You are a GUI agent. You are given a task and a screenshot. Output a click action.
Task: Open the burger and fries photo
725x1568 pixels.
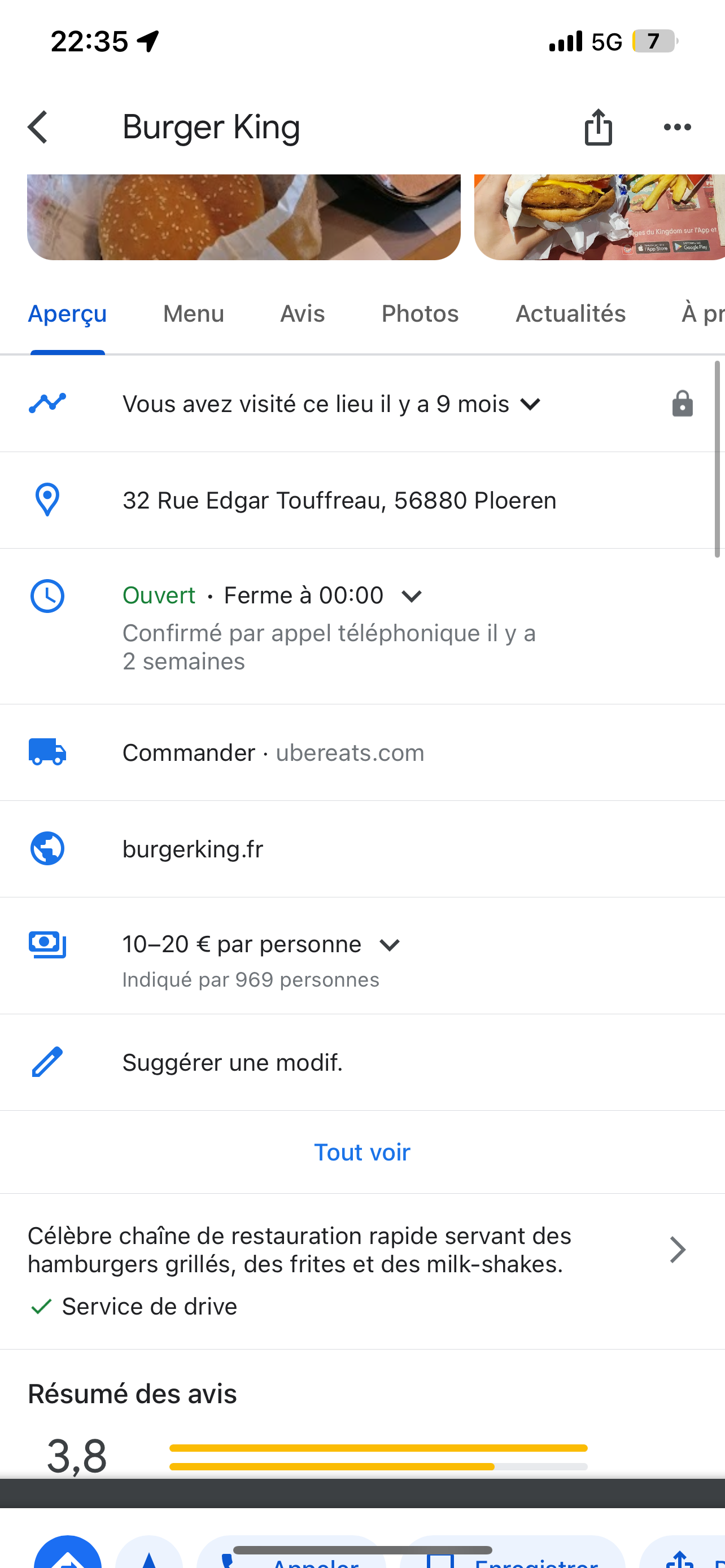pyautogui.click(x=599, y=217)
